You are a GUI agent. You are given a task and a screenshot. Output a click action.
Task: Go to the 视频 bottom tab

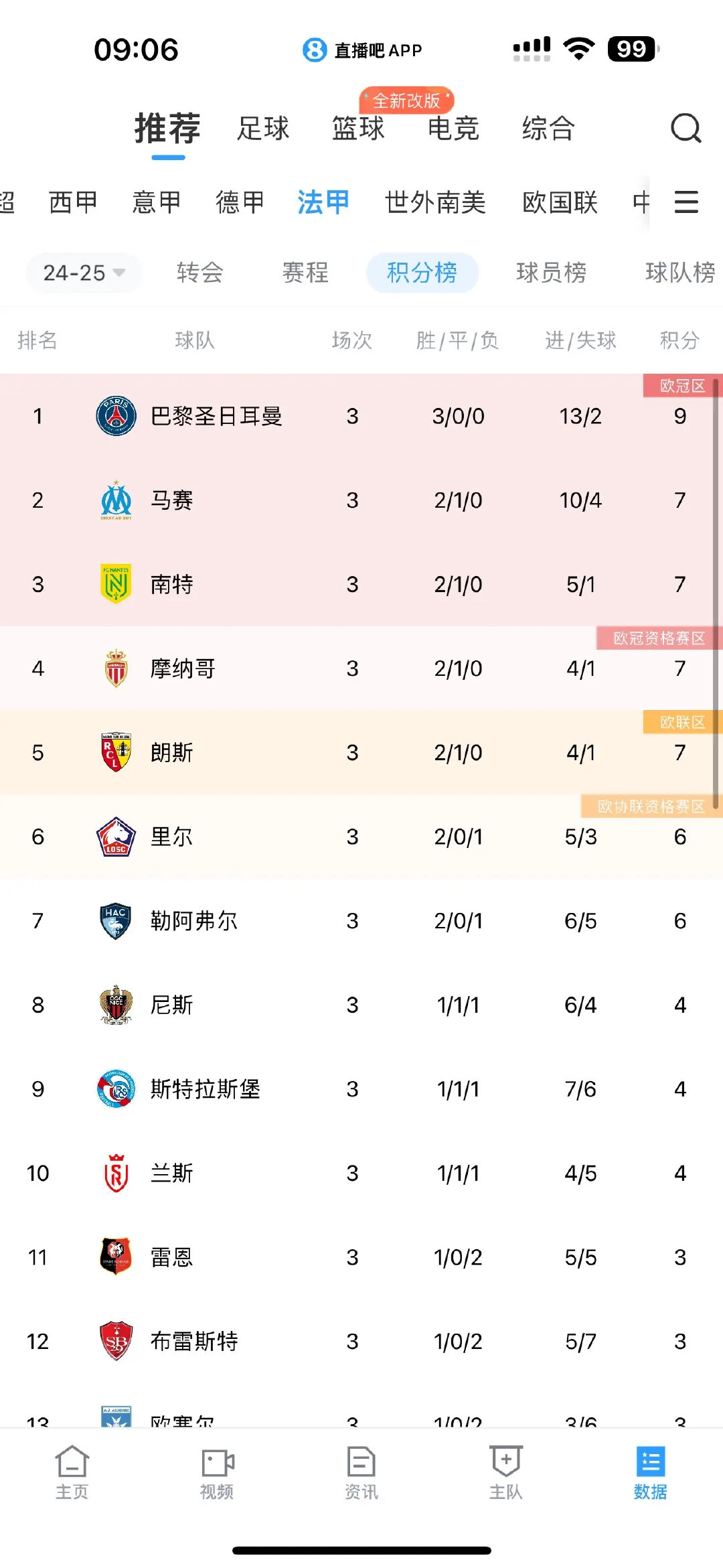216,1472
